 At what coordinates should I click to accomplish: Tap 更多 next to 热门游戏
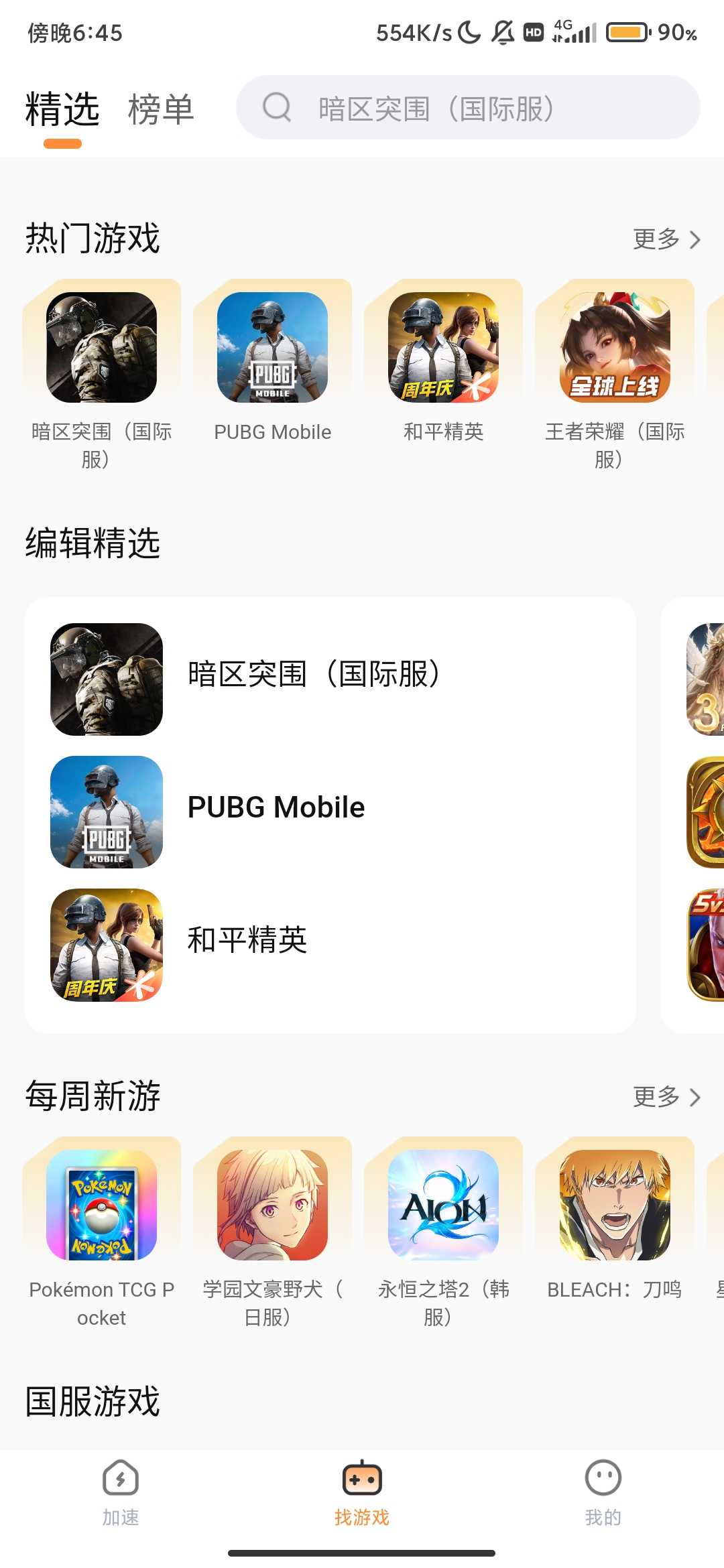pyautogui.click(x=666, y=239)
